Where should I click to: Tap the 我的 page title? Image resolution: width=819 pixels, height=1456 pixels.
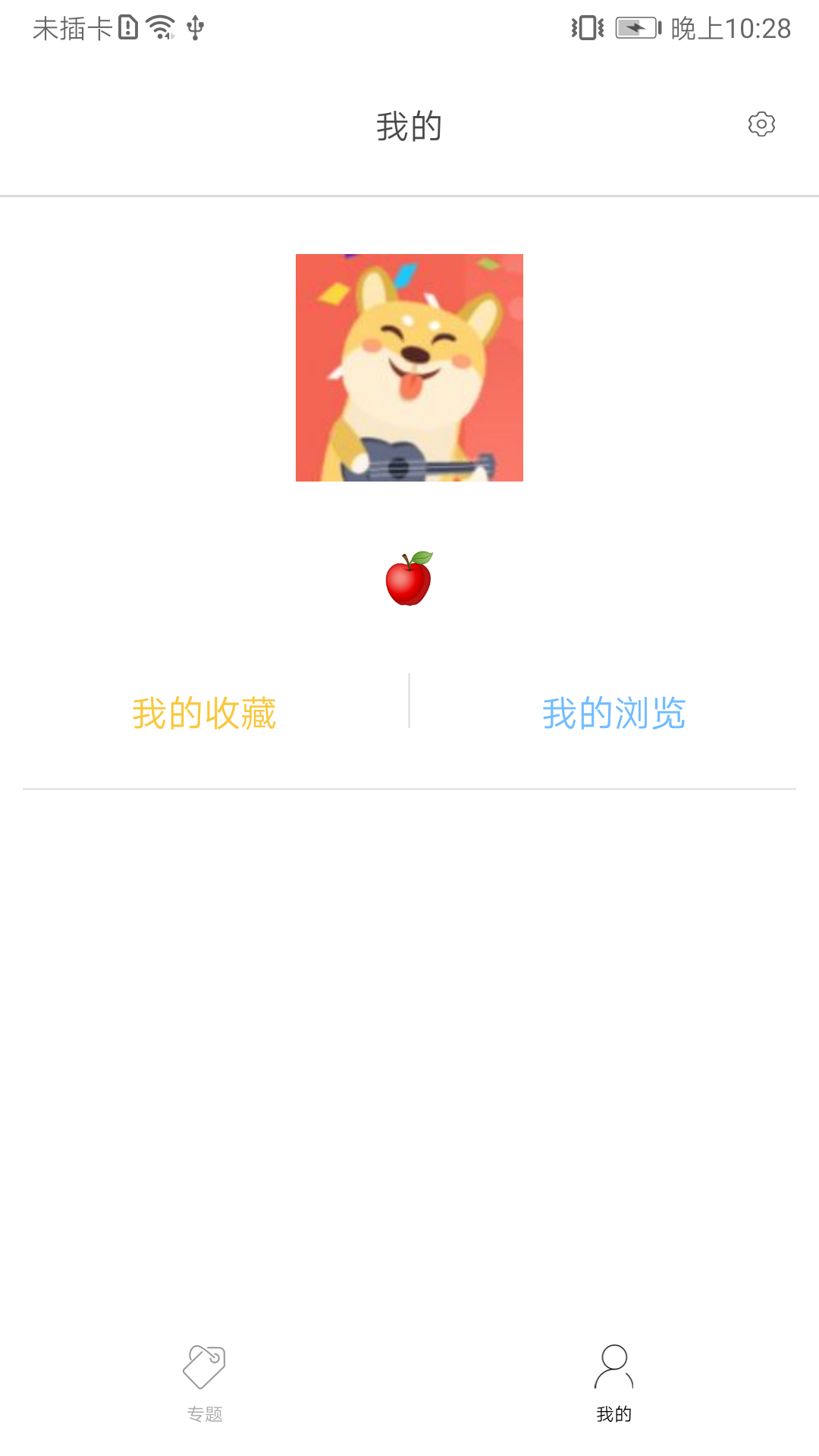coord(409,125)
